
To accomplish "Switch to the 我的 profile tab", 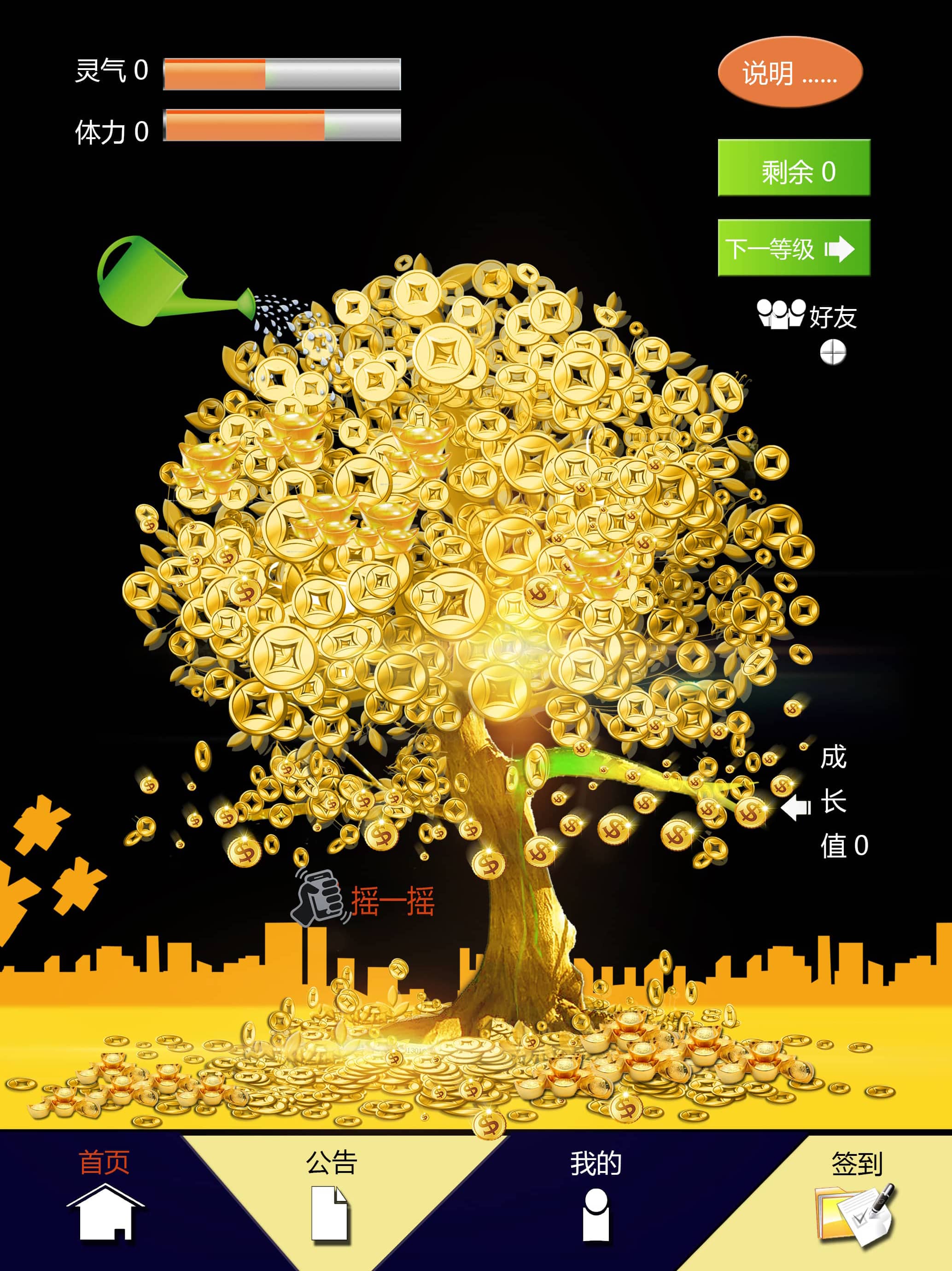I will tap(596, 1198).
